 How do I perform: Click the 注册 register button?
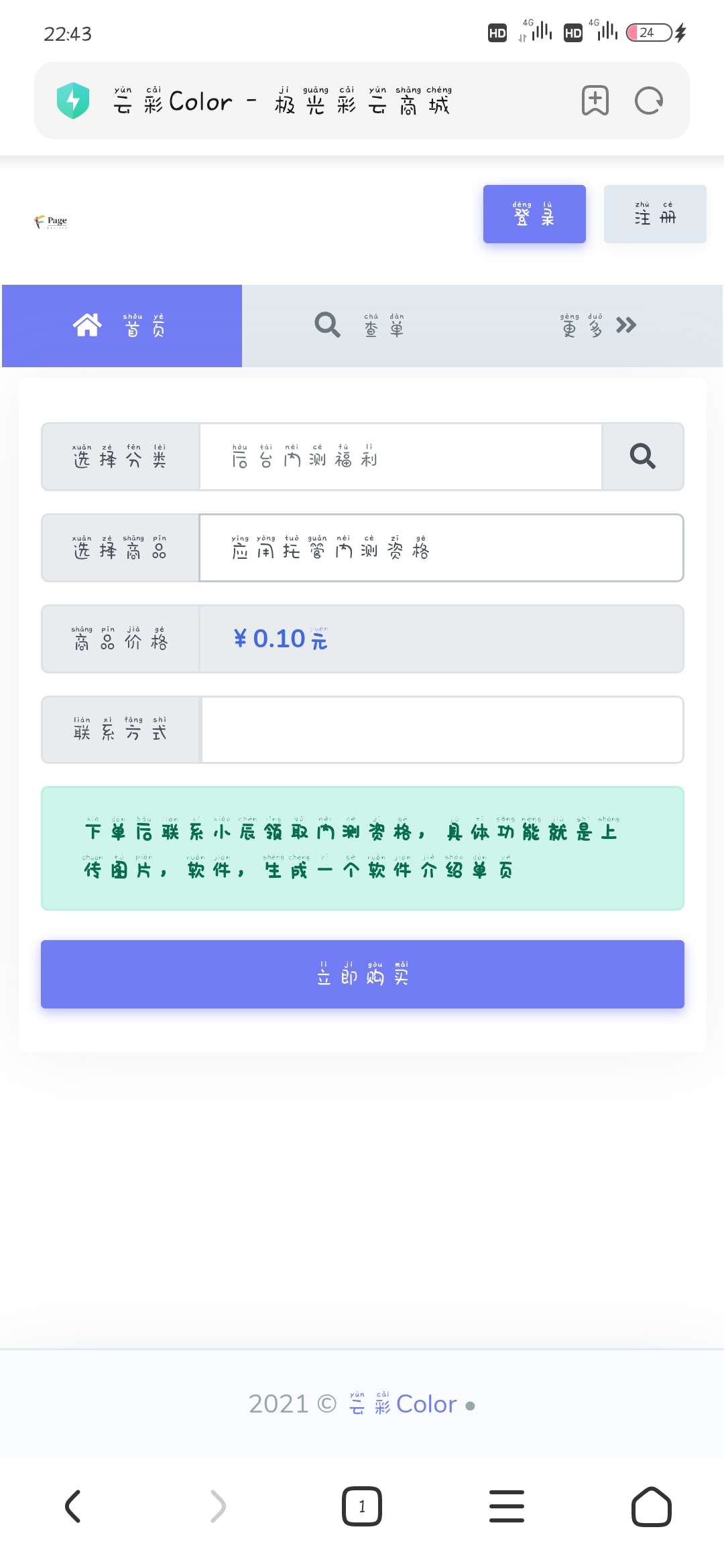click(655, 214)
